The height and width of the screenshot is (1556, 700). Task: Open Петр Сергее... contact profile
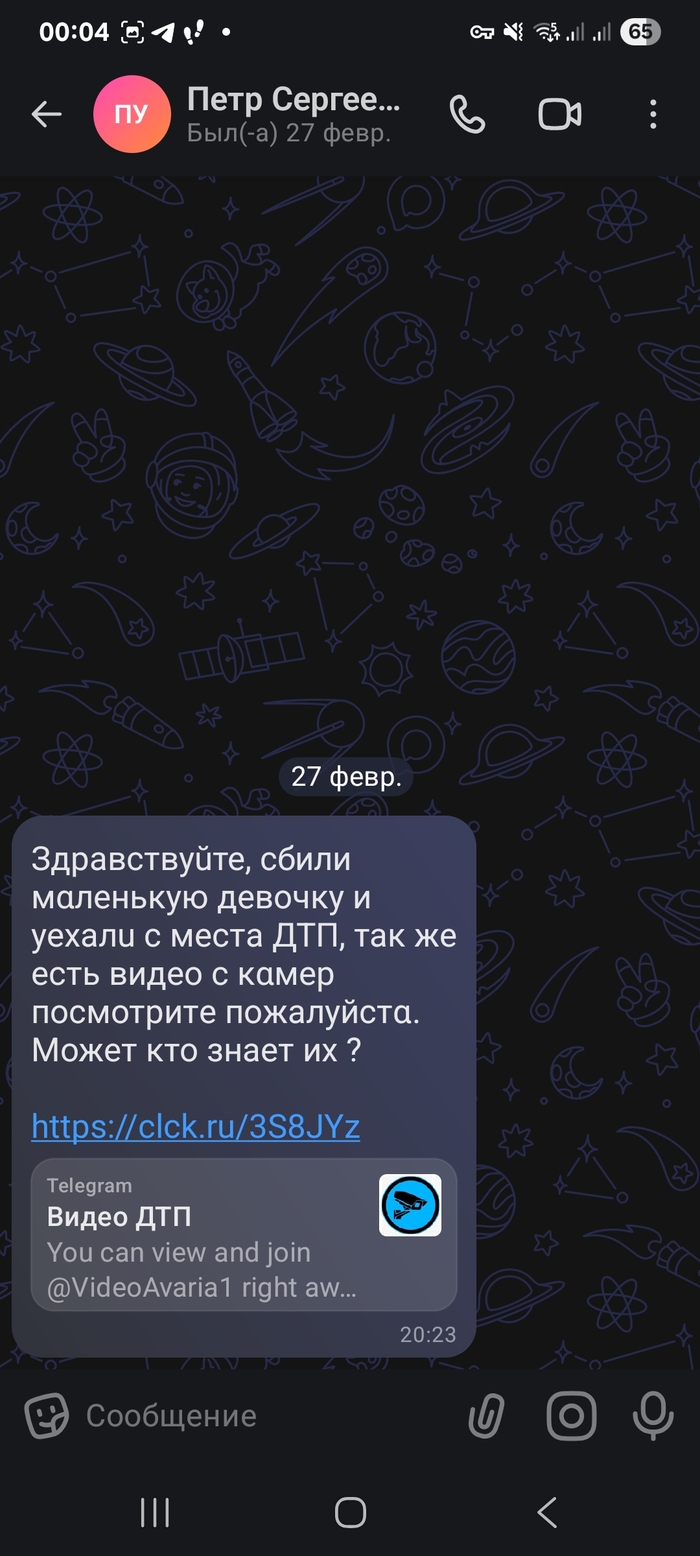292,114
